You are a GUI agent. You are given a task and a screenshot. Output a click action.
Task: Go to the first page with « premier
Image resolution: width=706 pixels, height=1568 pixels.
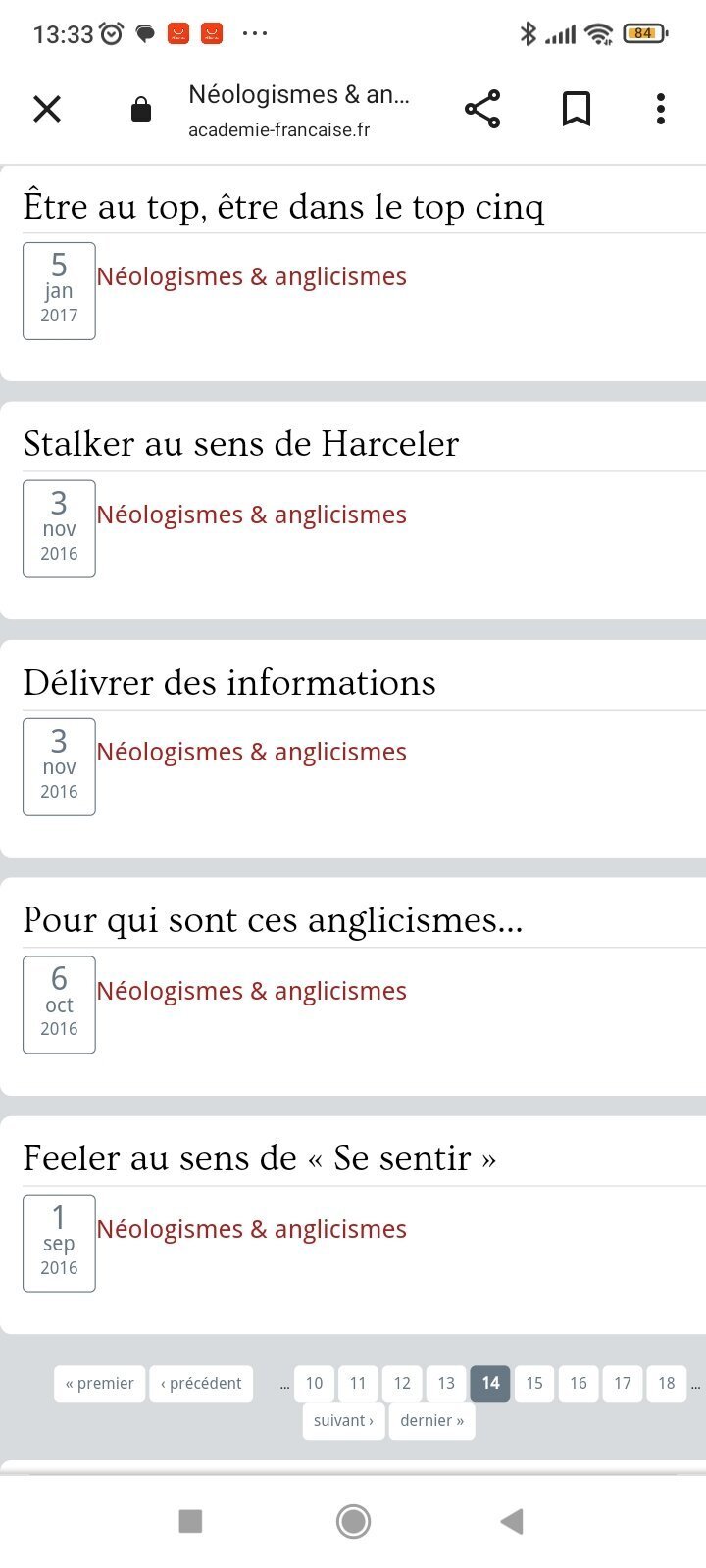[99, 1384]
